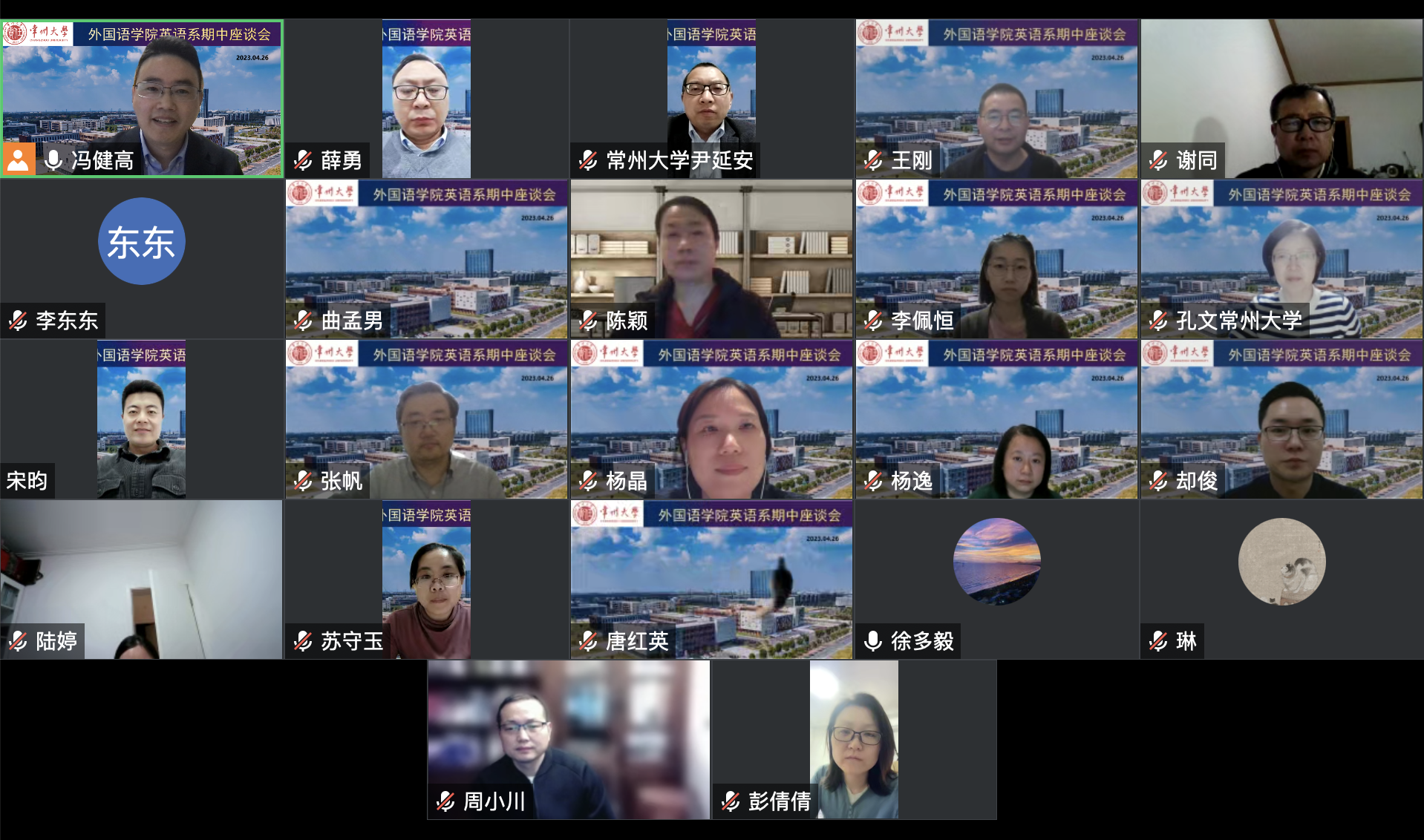Select 孔文常州大学's video tile
The width and height of the screenshot is (1424, 840).
click(1281, 258)
